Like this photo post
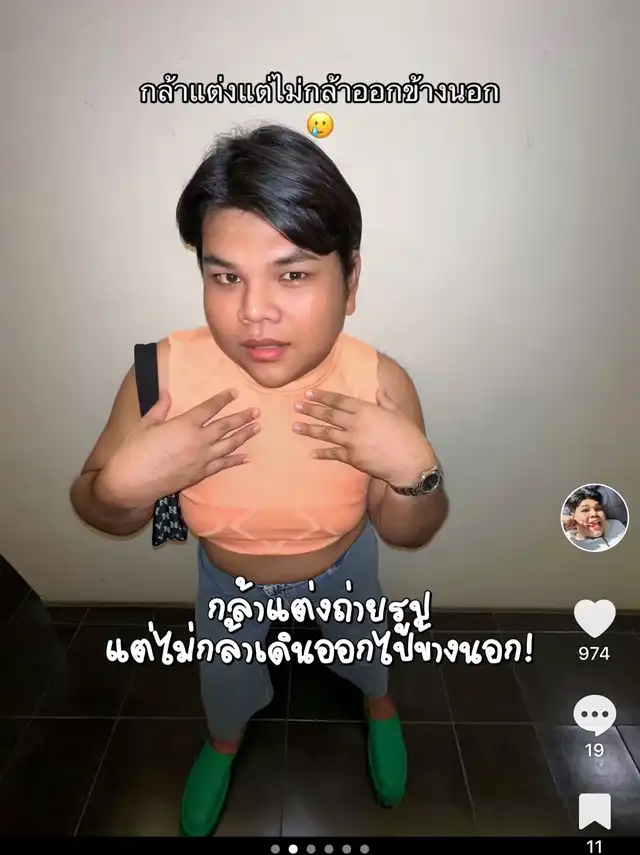 (594, 619)
